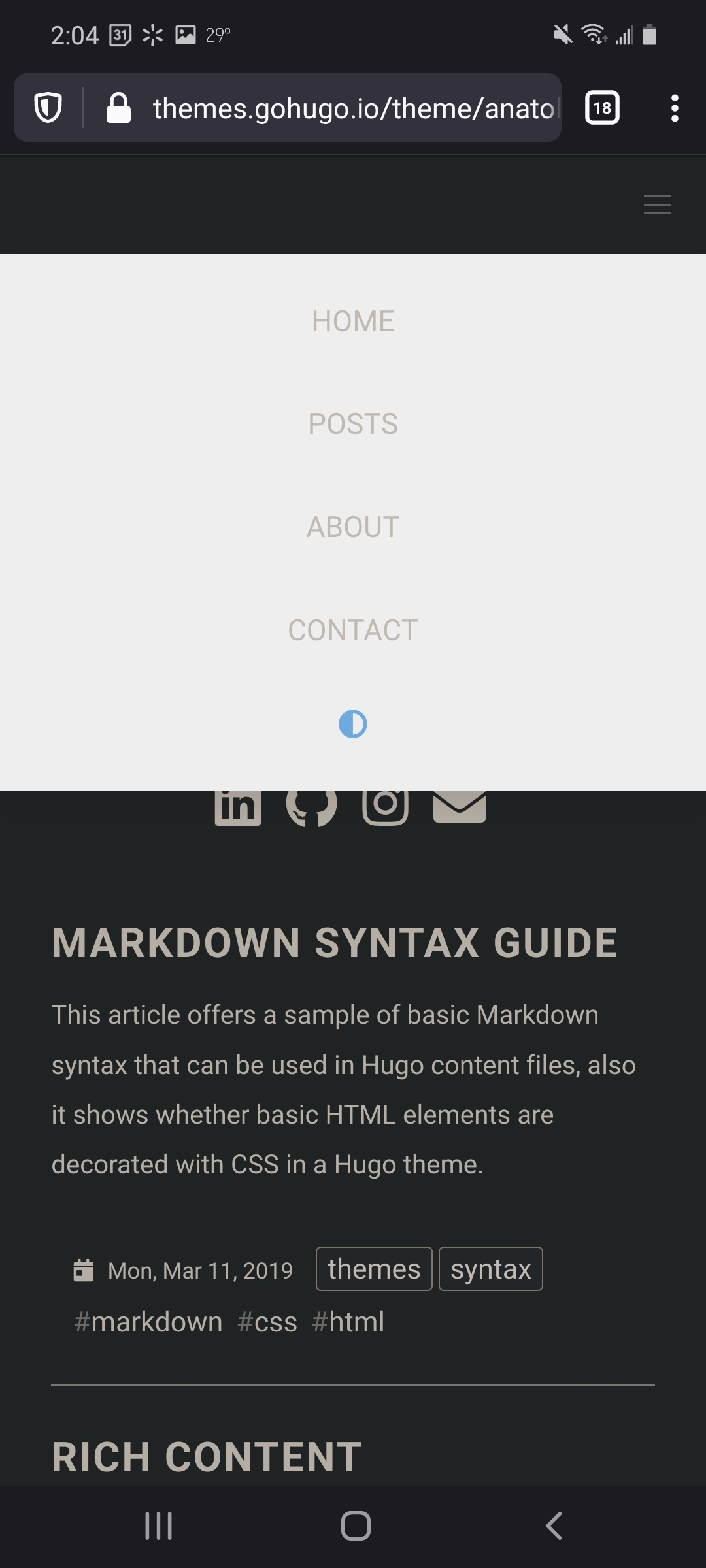Collapse the hamburger navigation menu
Image resolution: width=706 pixels, height=1568 pixels.
point(657,204)
